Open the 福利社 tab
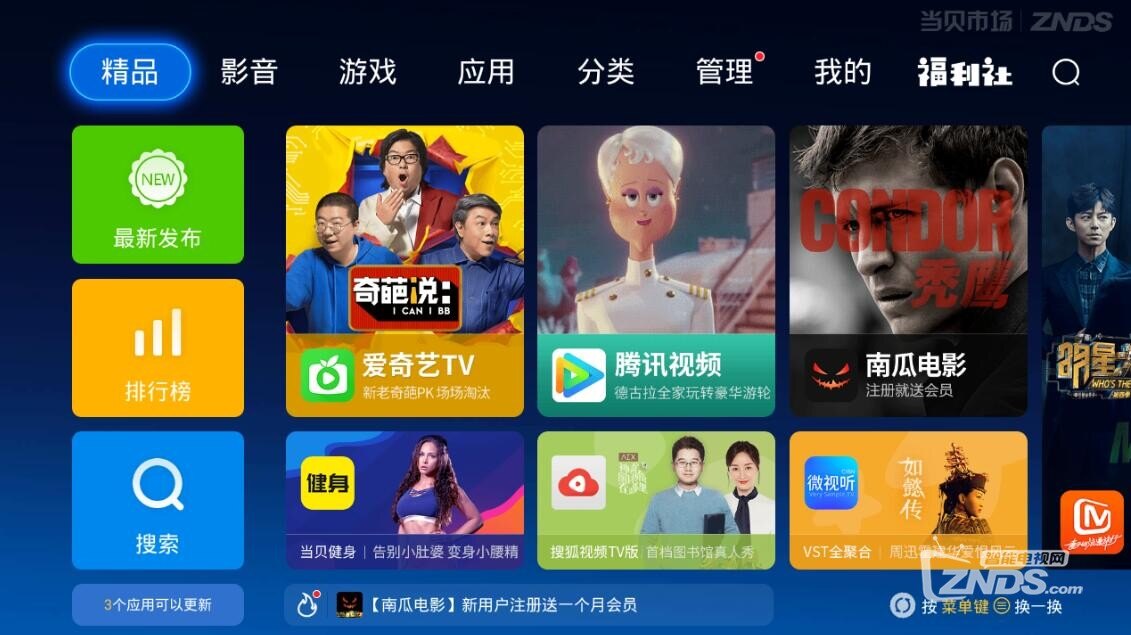The height and width of the screenshot is (635, 1131). tap(964, 72)
